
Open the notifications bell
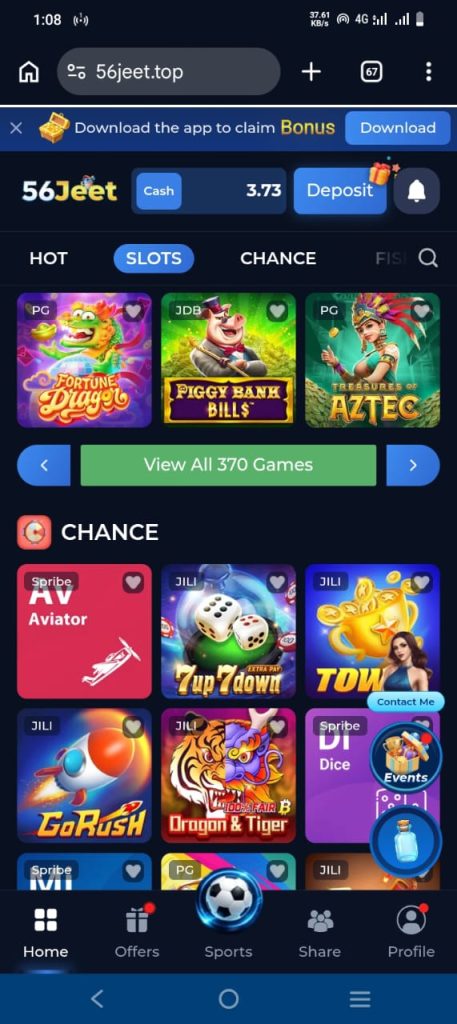pyautogui.click(x=417, y=191)
